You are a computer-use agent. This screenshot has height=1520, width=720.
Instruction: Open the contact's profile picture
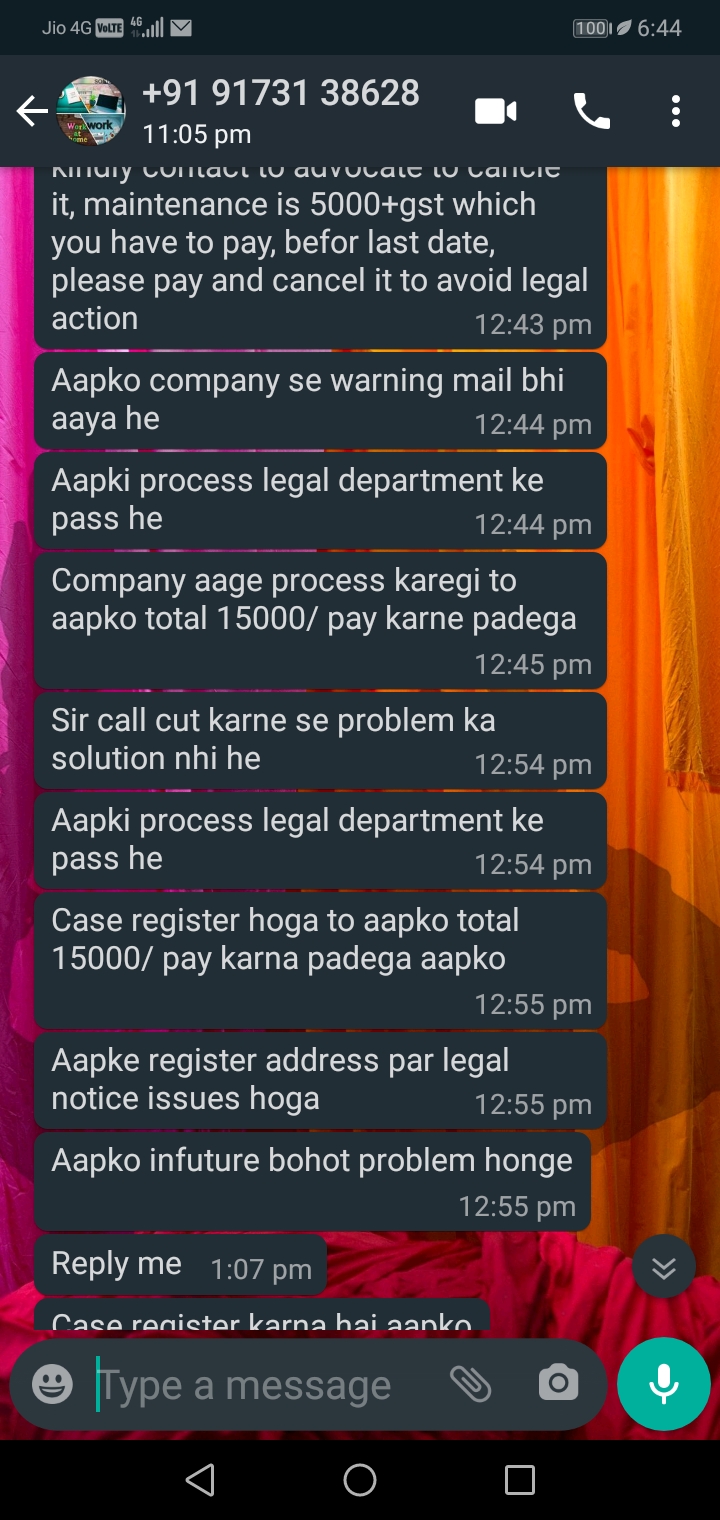[x=90, y=111]
